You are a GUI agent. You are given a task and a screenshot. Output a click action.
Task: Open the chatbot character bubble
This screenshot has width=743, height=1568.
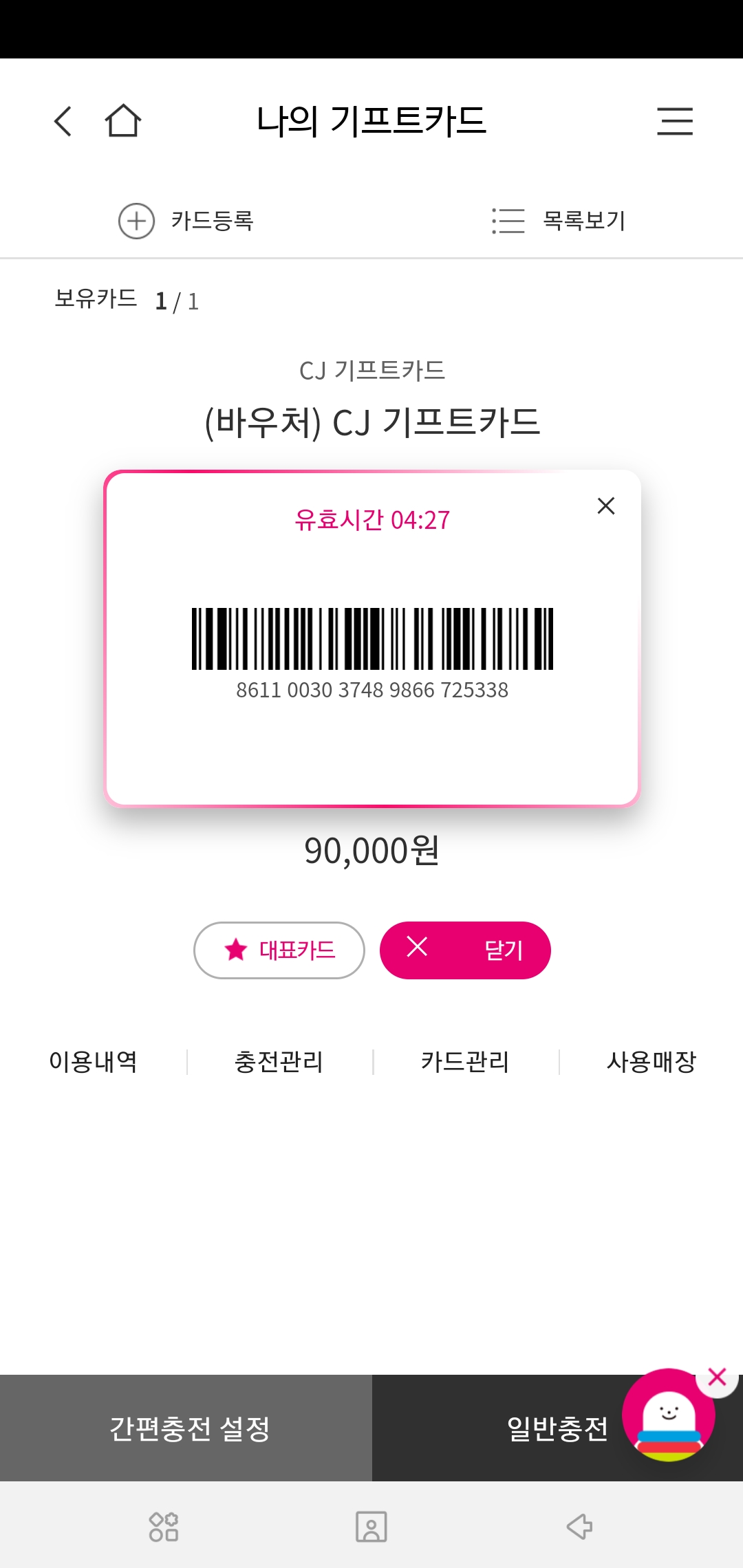(668, 1417)
